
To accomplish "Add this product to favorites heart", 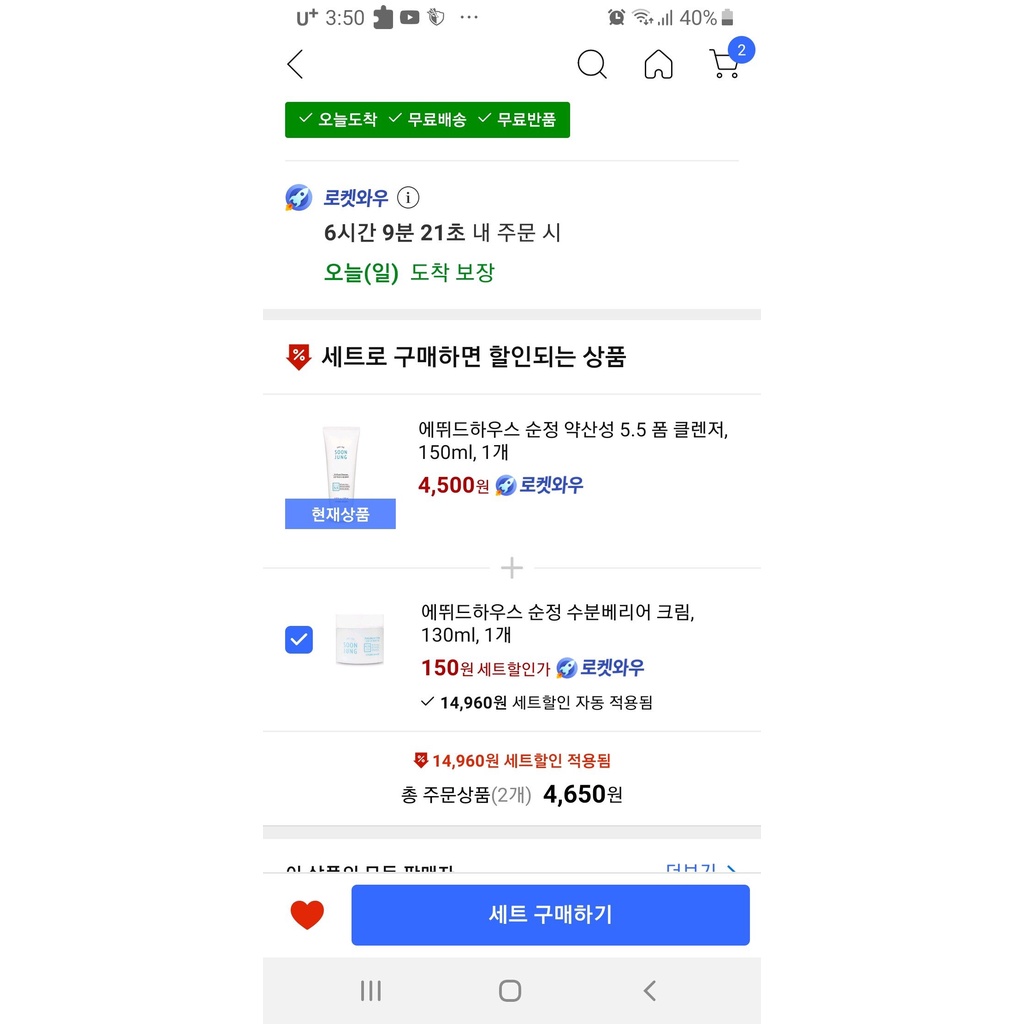I will 307,915.
